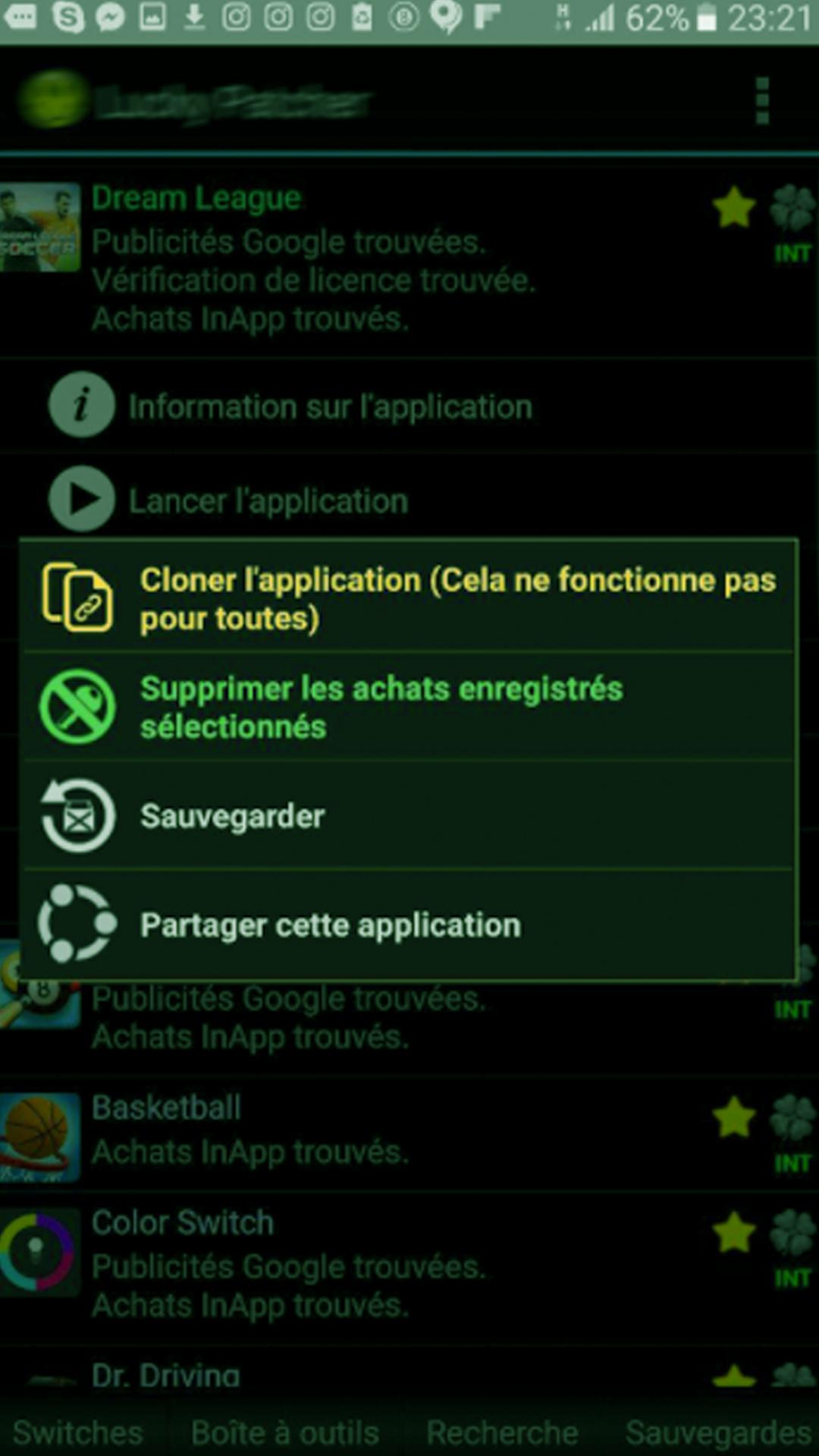819x1456 pixels.
Task: Tap Sauvegarder in the menu
Action: (409, 816)
